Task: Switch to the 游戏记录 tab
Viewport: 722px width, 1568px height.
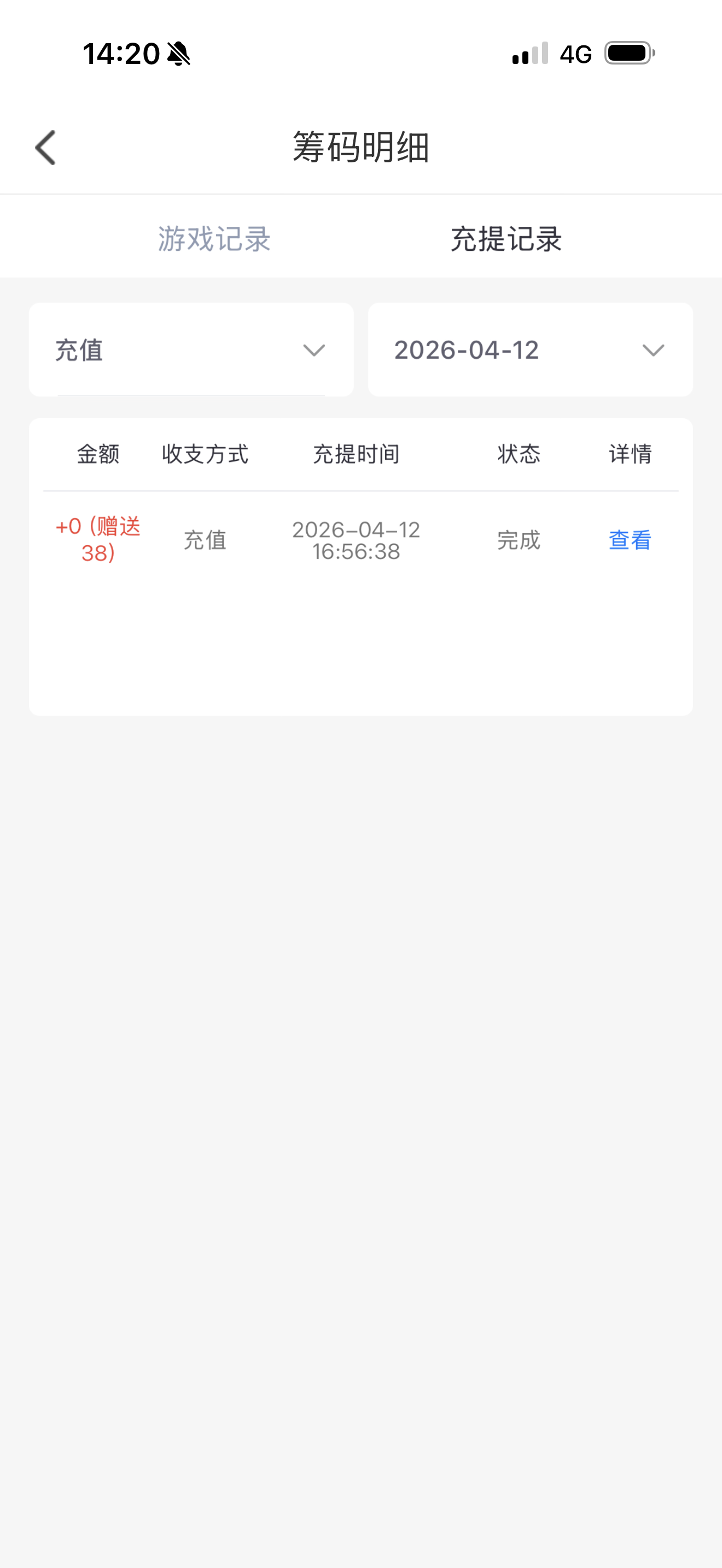Action: (214, 240)
